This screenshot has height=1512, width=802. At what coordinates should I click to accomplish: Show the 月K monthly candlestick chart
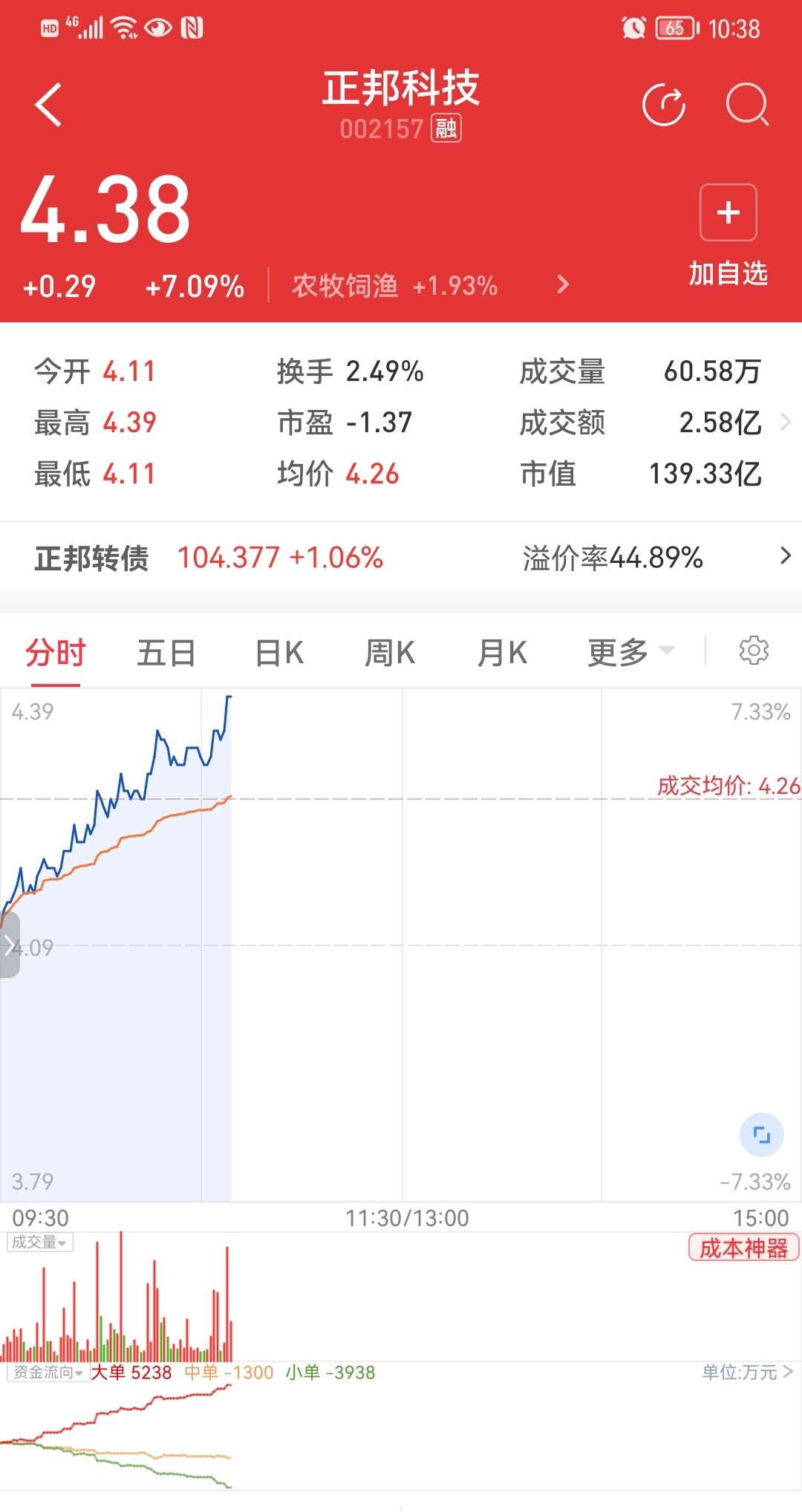[x=502, y=654]
